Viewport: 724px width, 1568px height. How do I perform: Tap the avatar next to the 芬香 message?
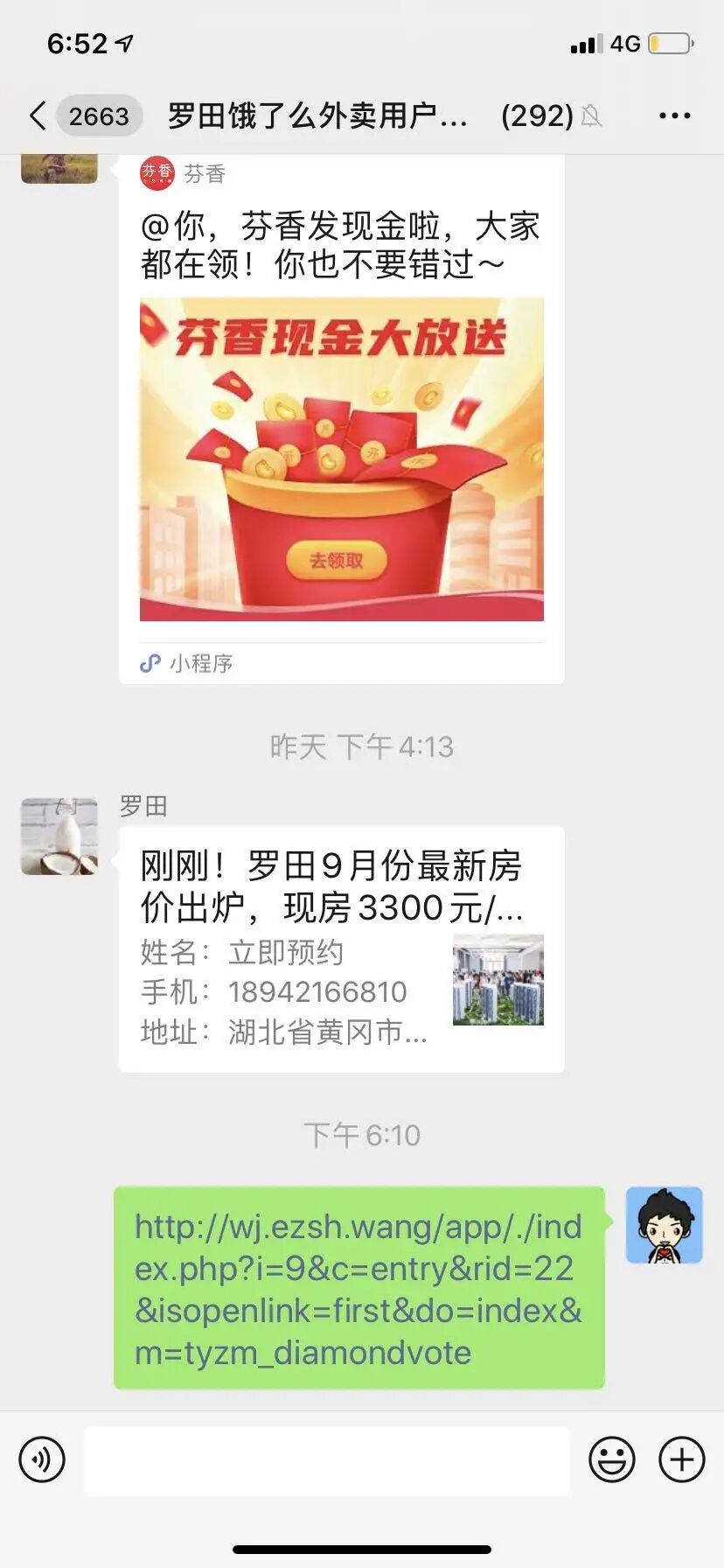(x=59, y=169)
